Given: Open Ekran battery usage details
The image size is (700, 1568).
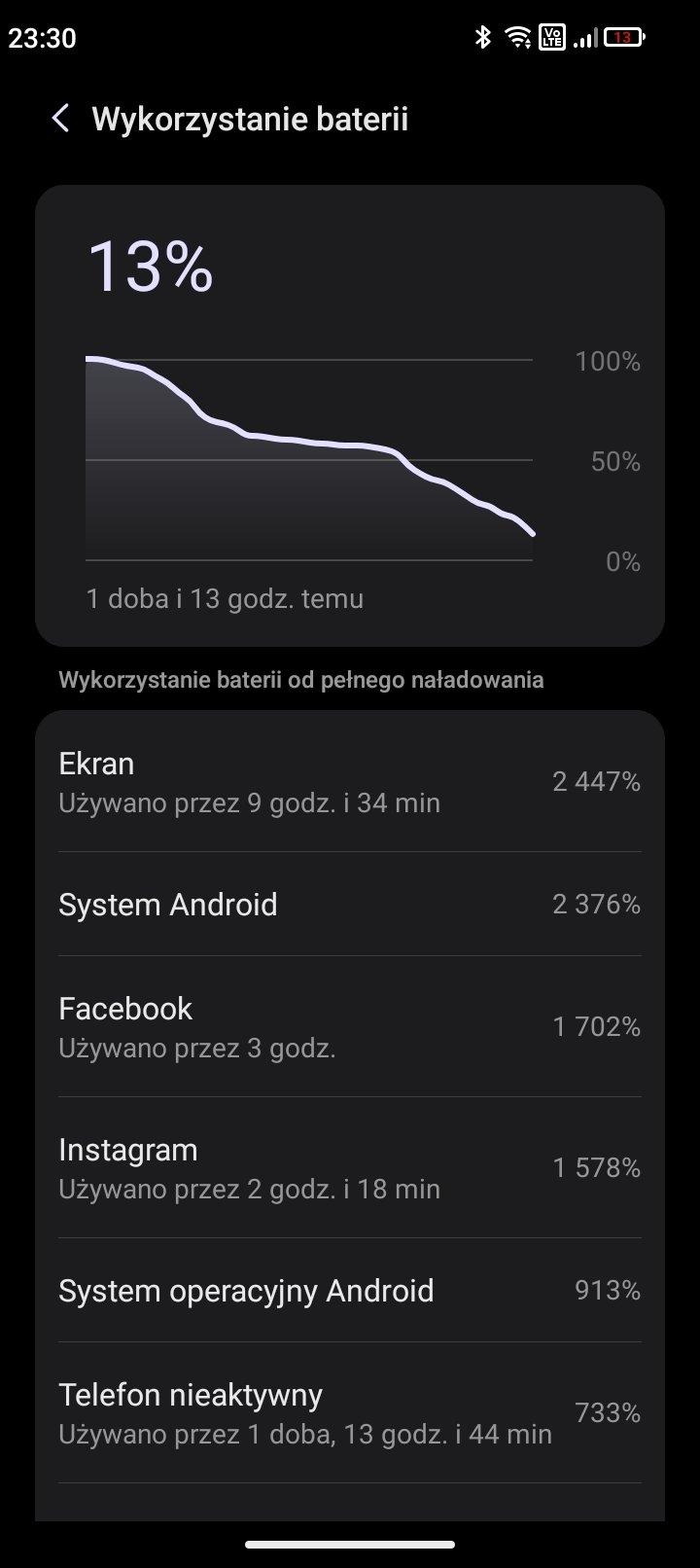Looking at the screenshot, I should (350, 782).
